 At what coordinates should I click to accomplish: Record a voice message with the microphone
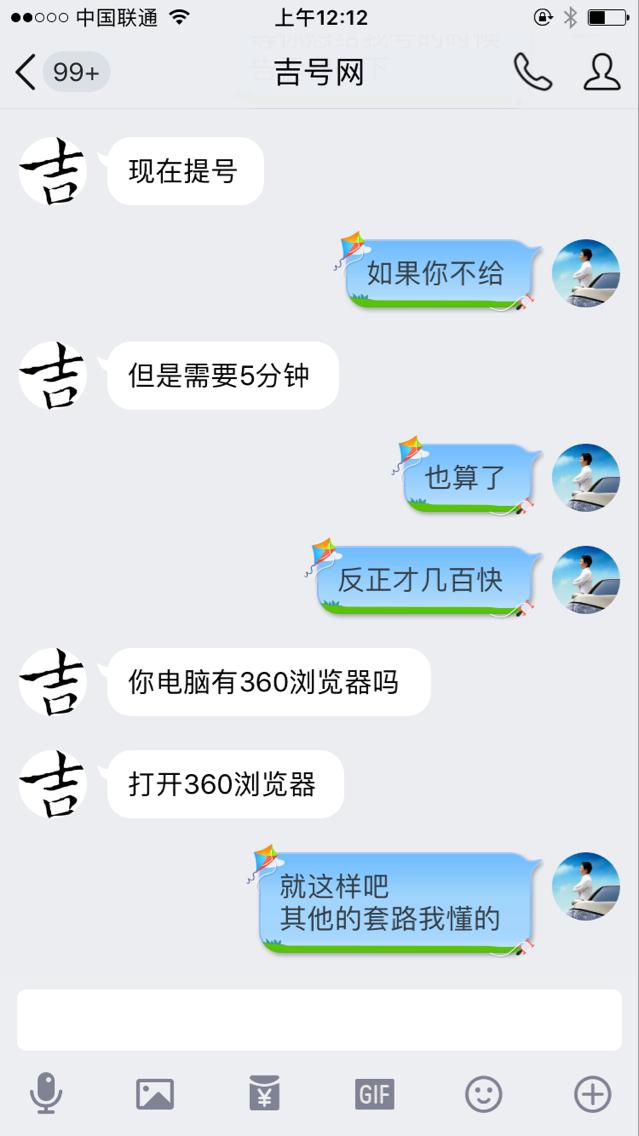click(x=45, y=1094)
